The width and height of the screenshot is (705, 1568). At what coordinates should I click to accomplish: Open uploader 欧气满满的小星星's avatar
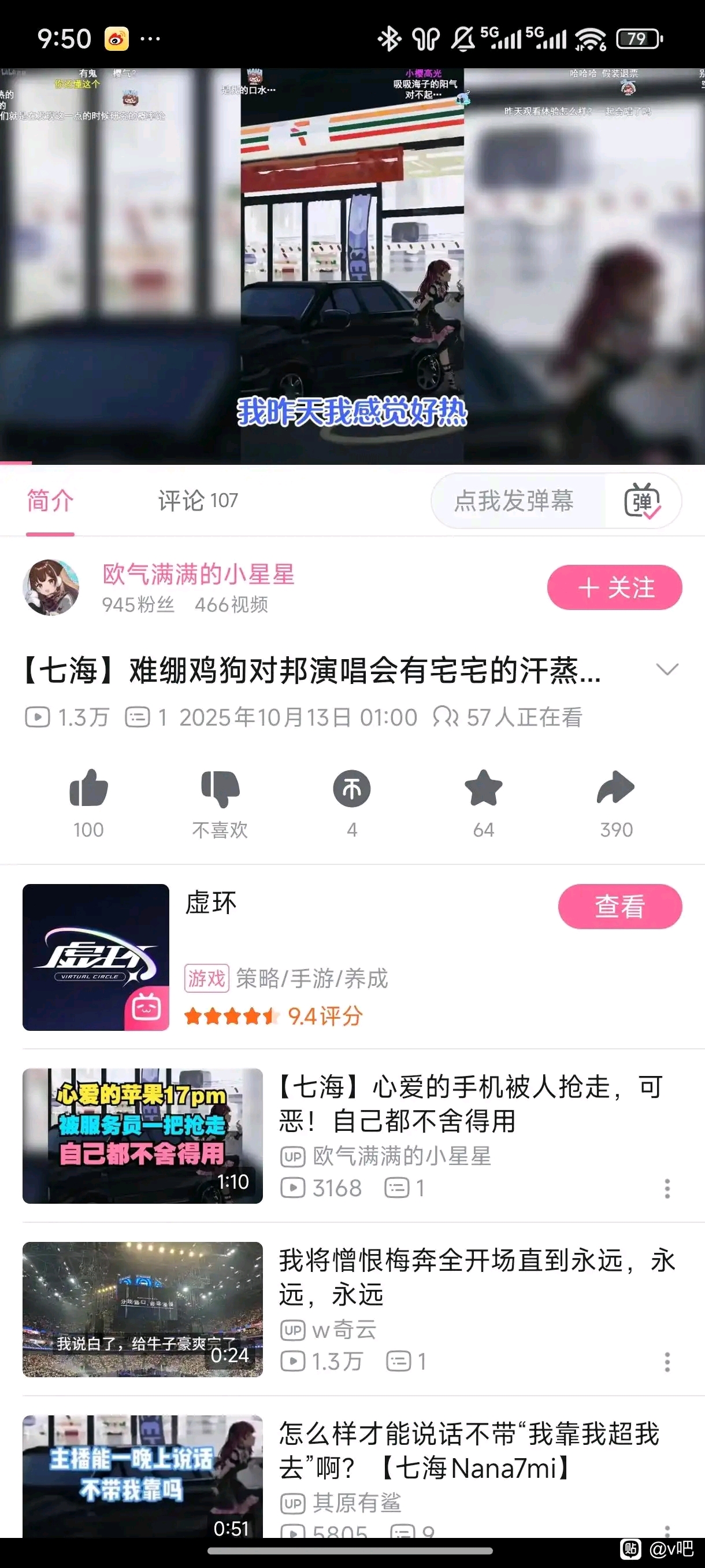(51, 587)
